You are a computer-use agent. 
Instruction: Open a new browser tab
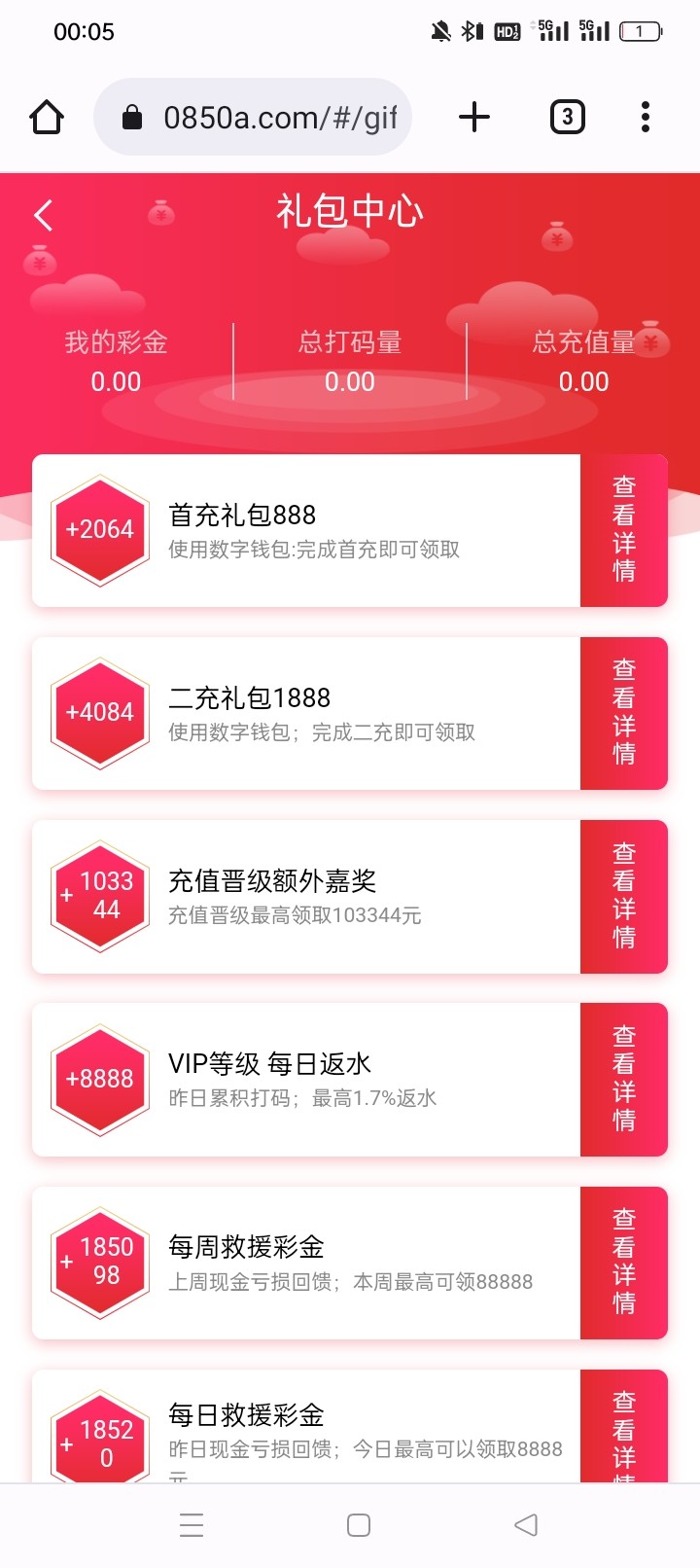[x=474, y=118]
